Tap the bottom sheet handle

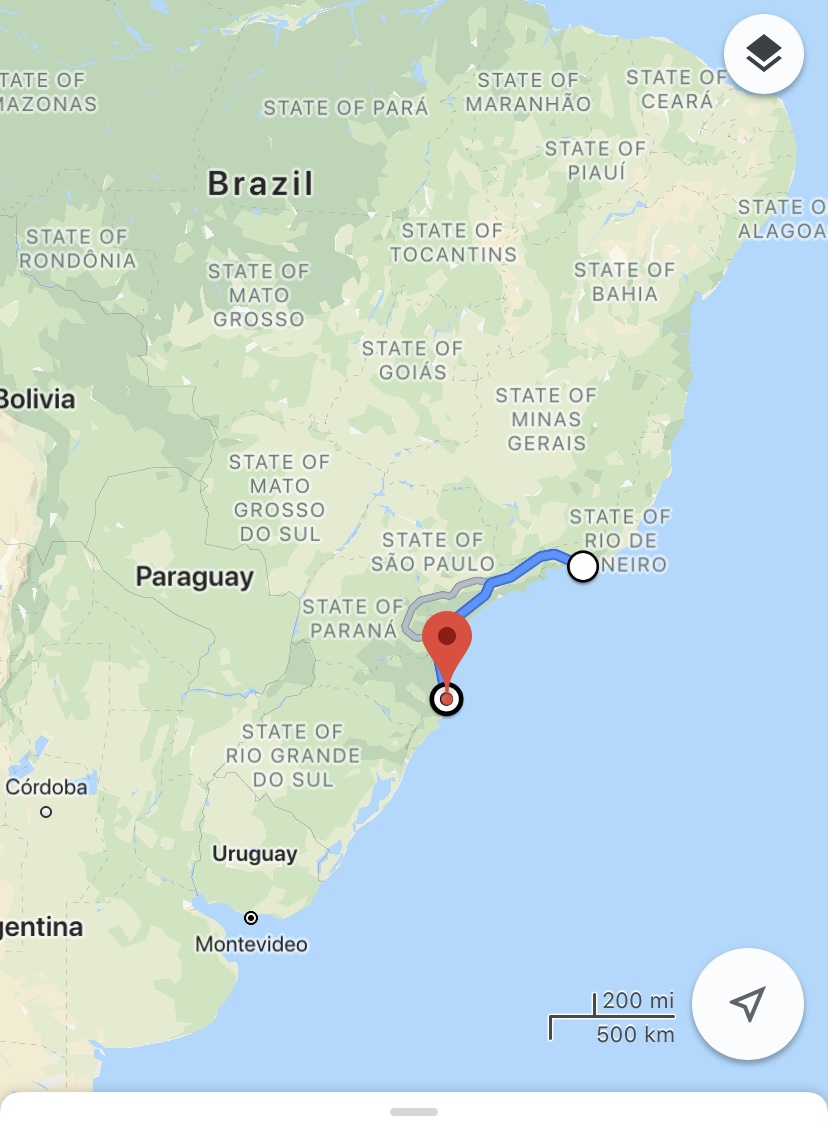point(414,1111)
